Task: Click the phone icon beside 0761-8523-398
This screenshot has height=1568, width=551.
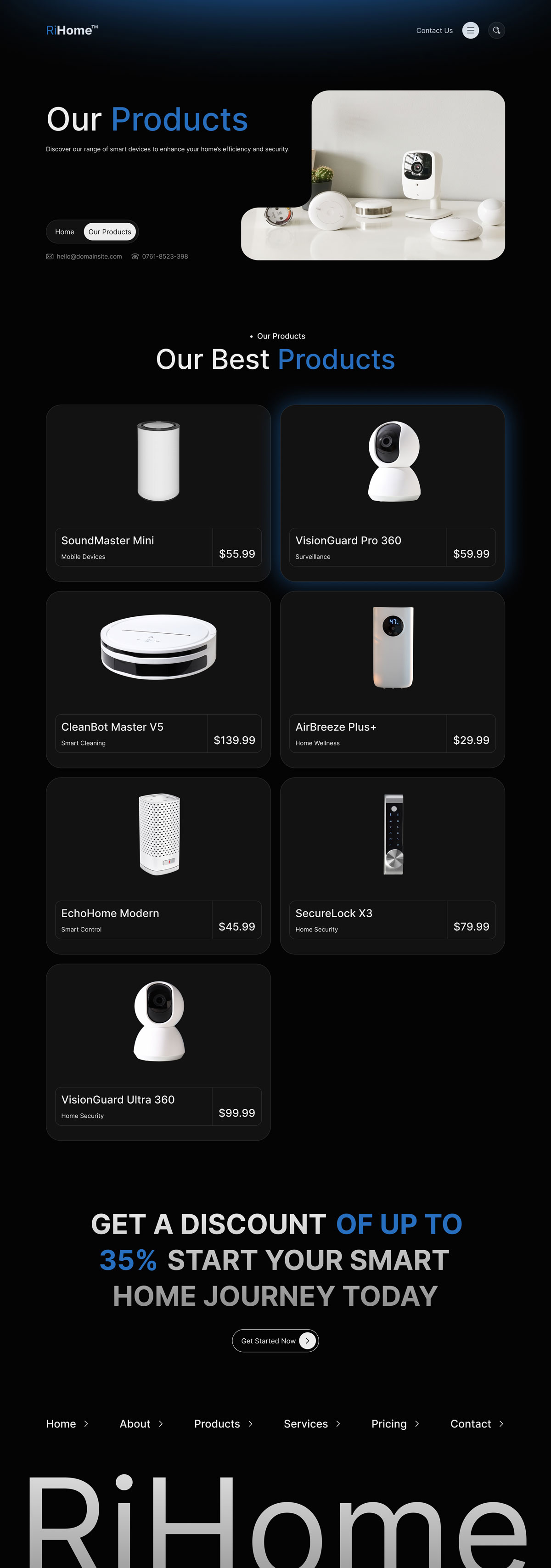Action: [135, 256]
